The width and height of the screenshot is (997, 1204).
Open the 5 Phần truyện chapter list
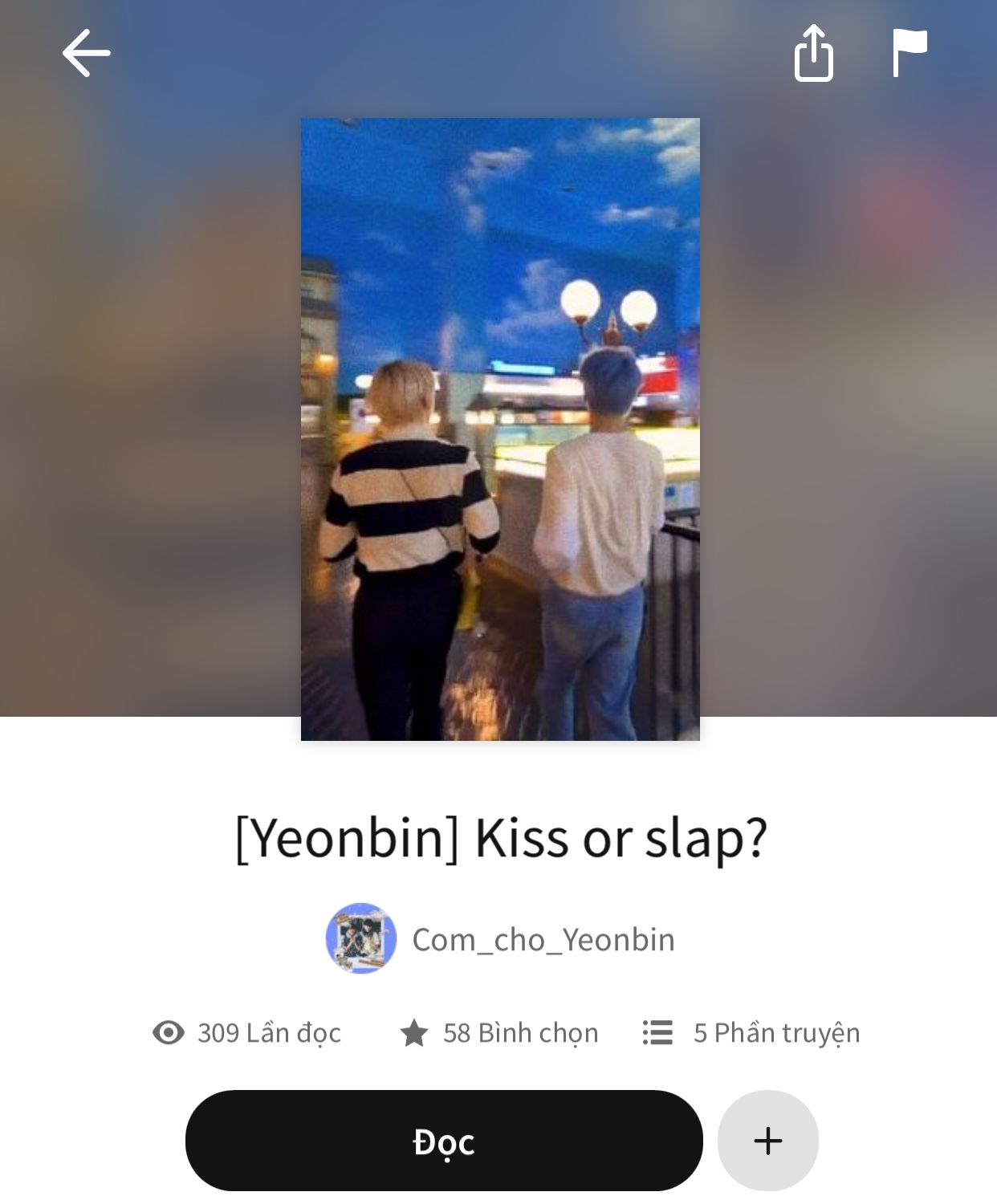click(x=751, y=1032)
